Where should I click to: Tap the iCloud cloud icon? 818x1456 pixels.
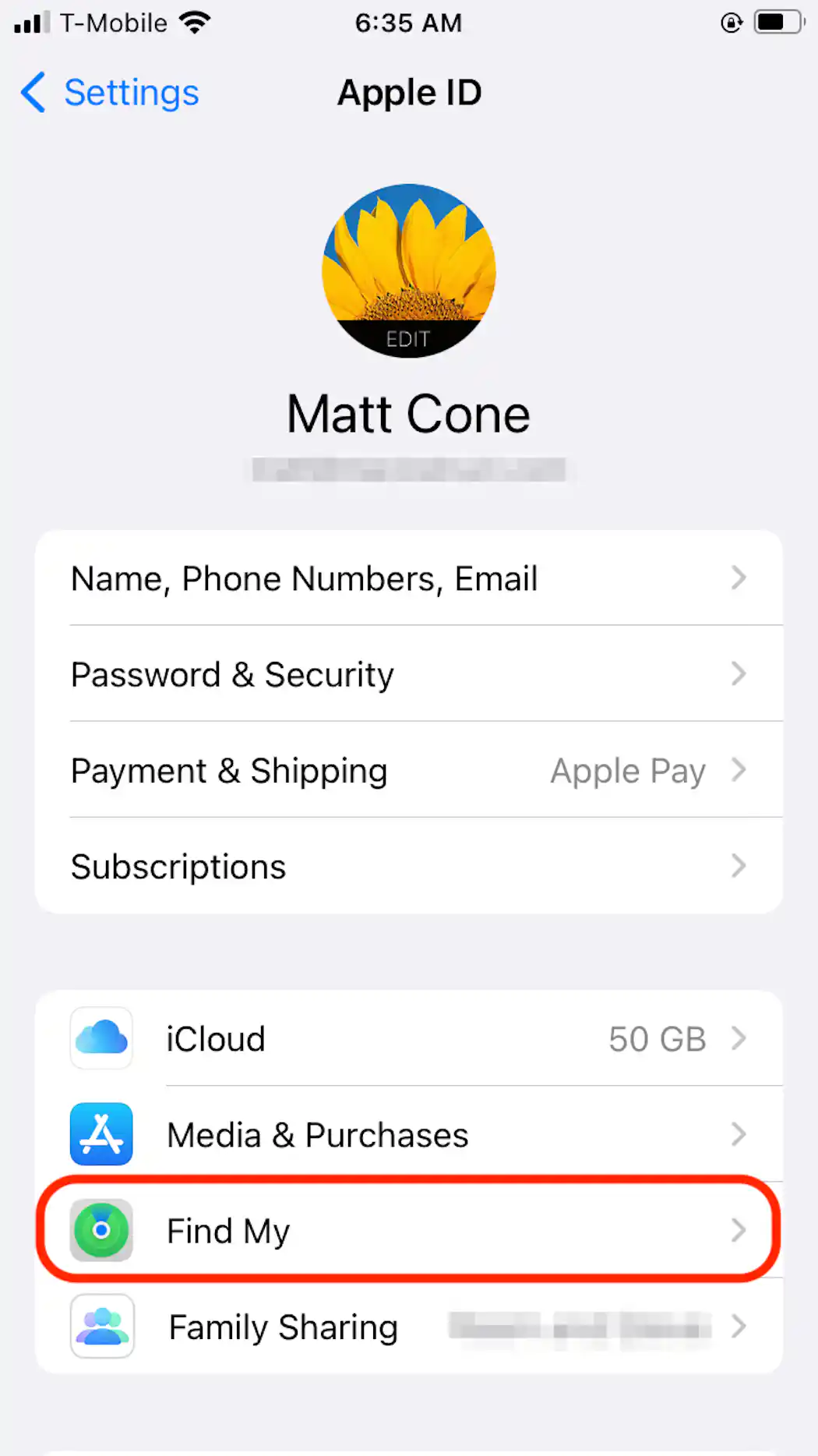click(x=101, y=1038)
